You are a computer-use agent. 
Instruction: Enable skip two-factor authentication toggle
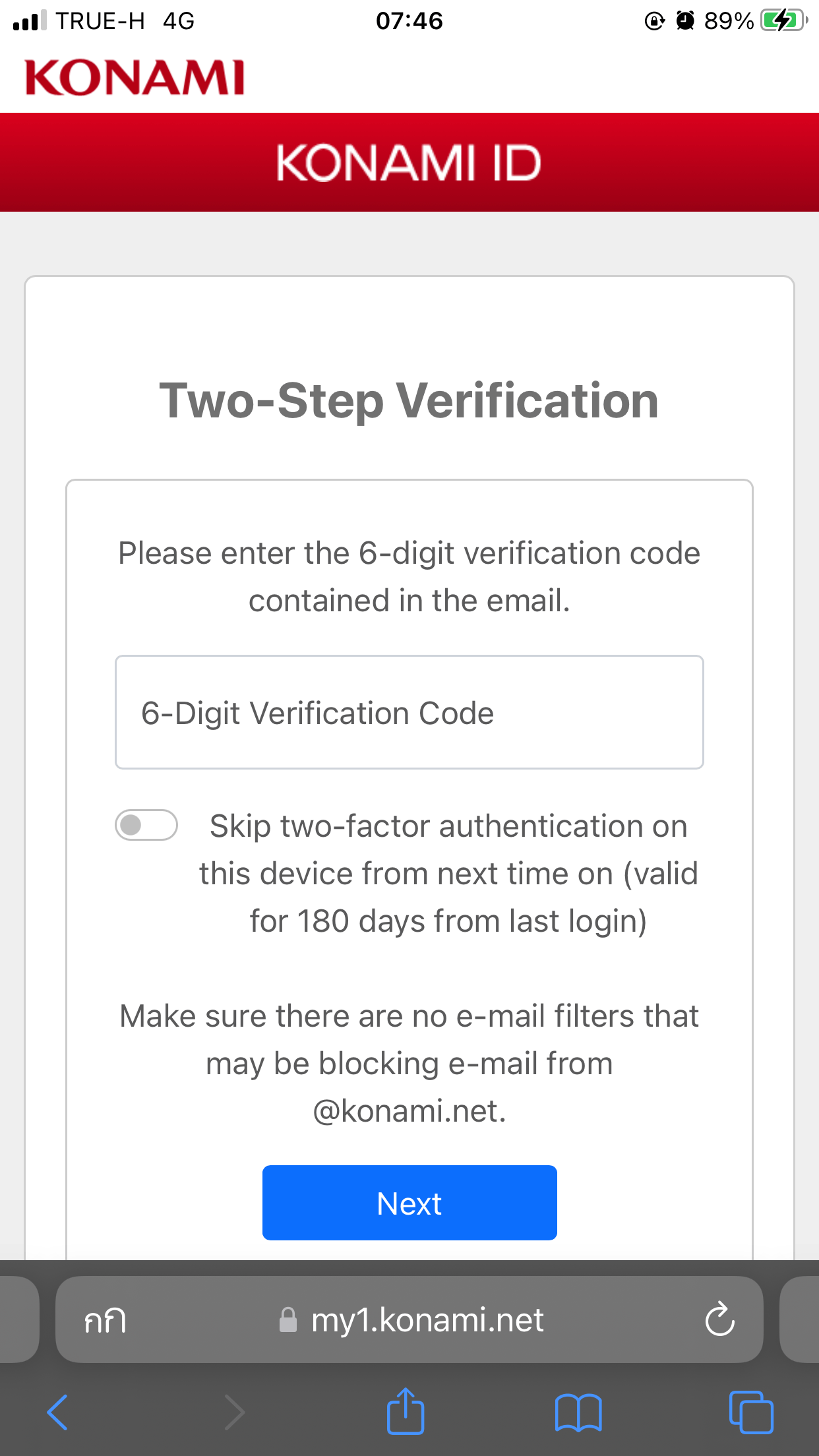[146, 825]
